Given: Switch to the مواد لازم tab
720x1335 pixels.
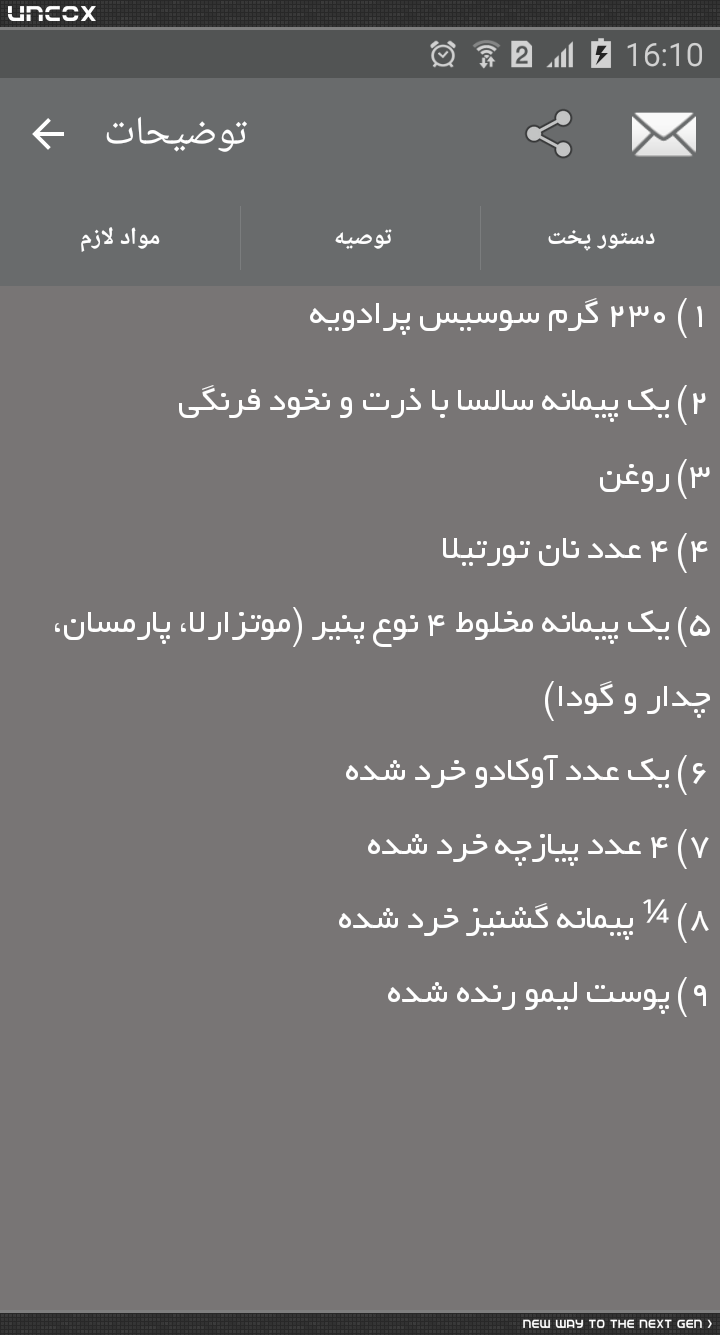Looking at the screenshot, I should [x=120, y=238].
